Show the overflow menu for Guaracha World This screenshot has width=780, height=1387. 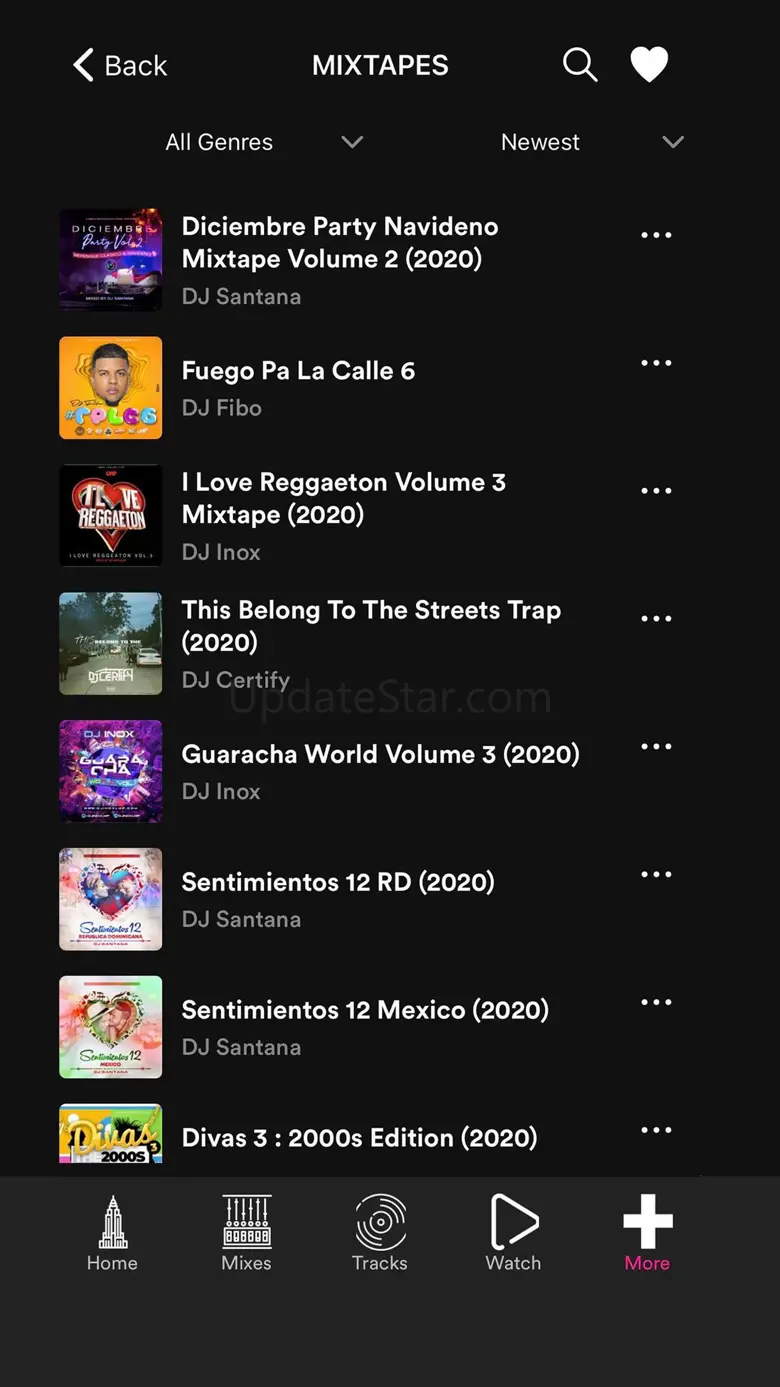coord(656,747)
